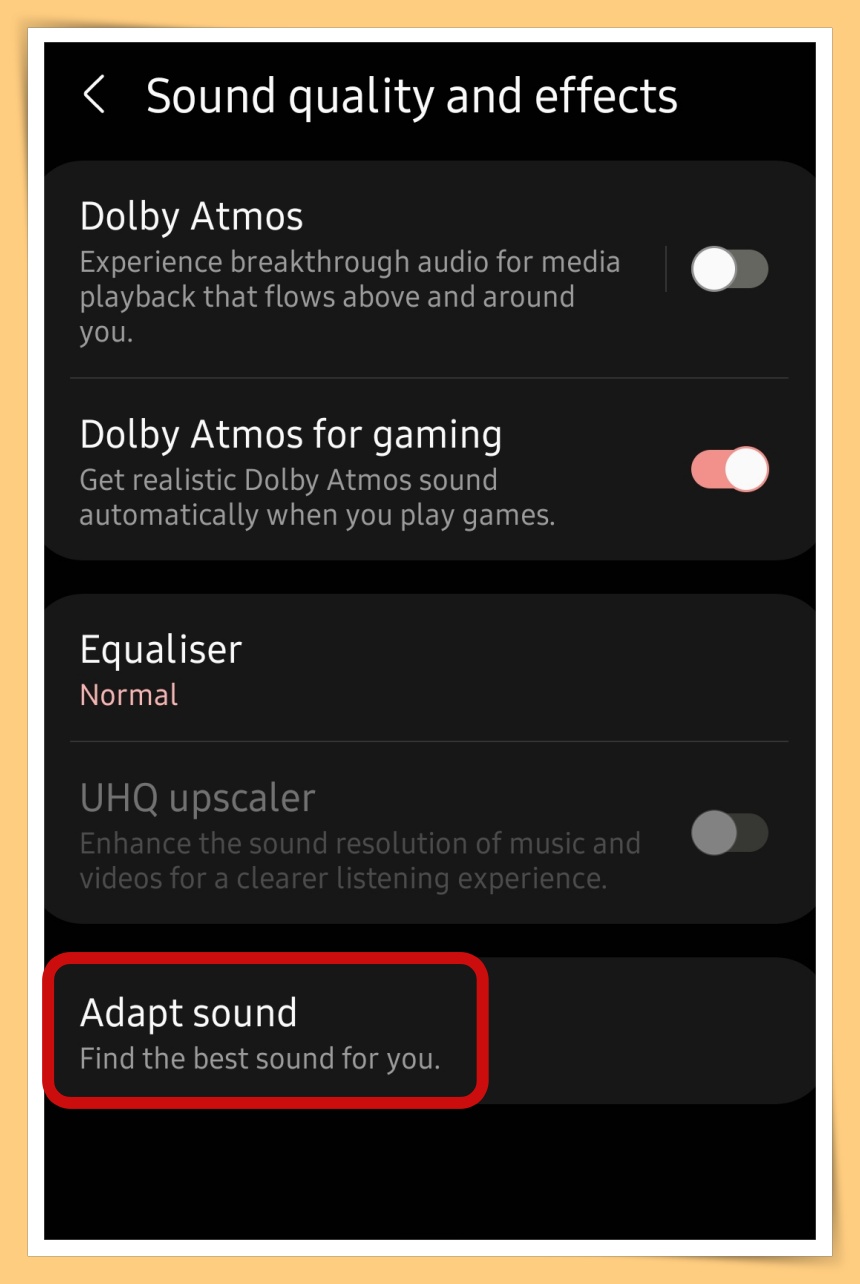
Task: Go back from Sound quality and effects
Action: point(94,96)
